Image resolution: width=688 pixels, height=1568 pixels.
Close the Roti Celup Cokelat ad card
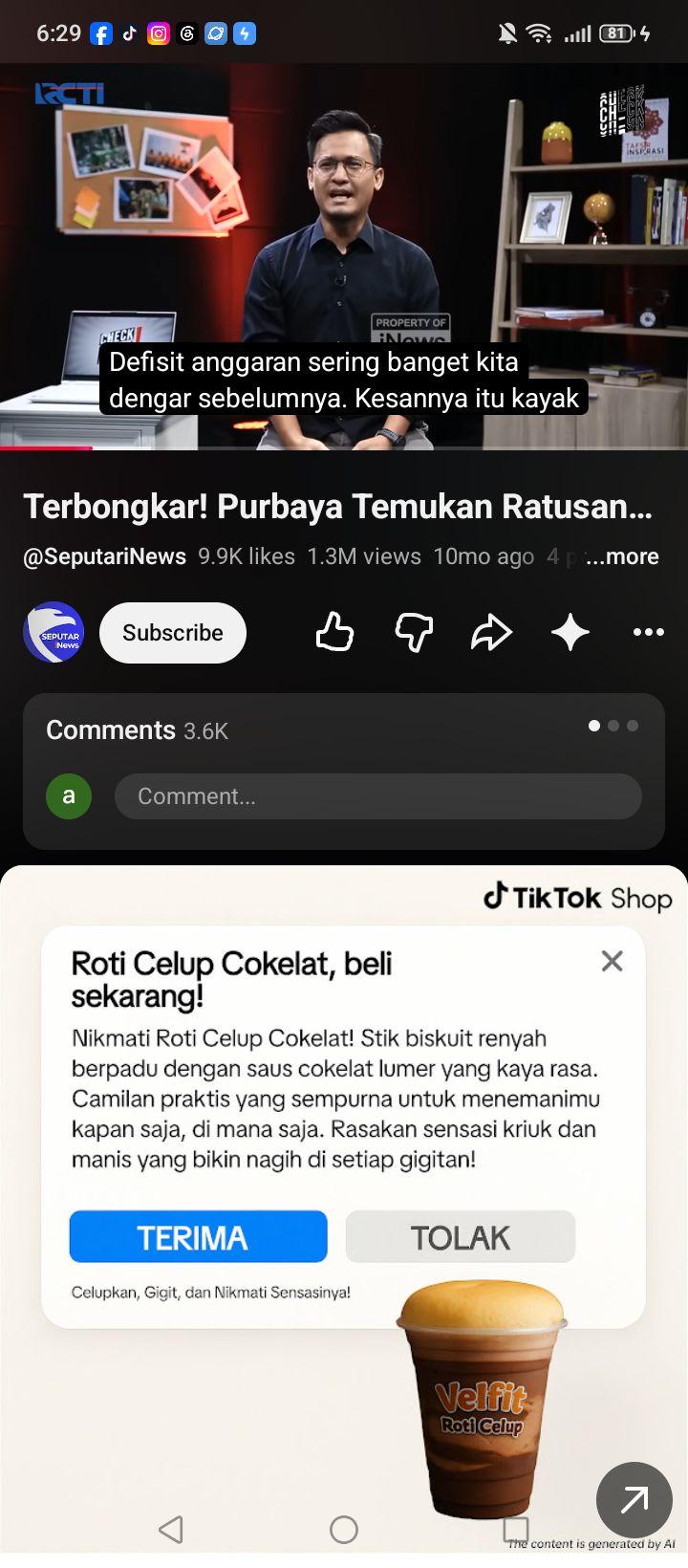pyautogui.click(x=613, y=961)
